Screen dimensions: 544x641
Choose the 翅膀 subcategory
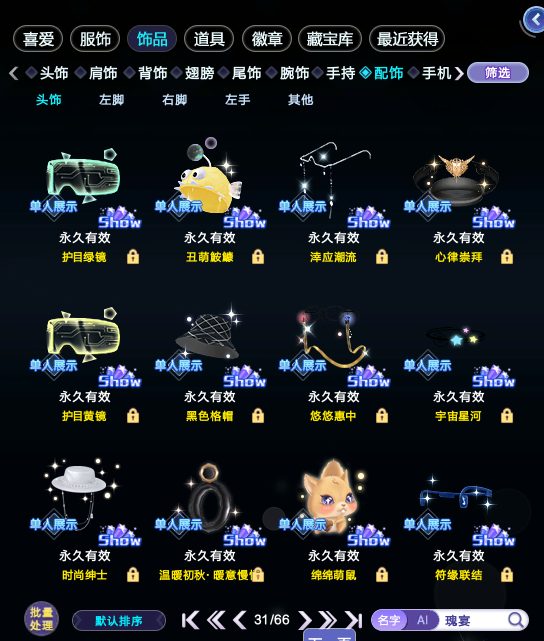194,73
